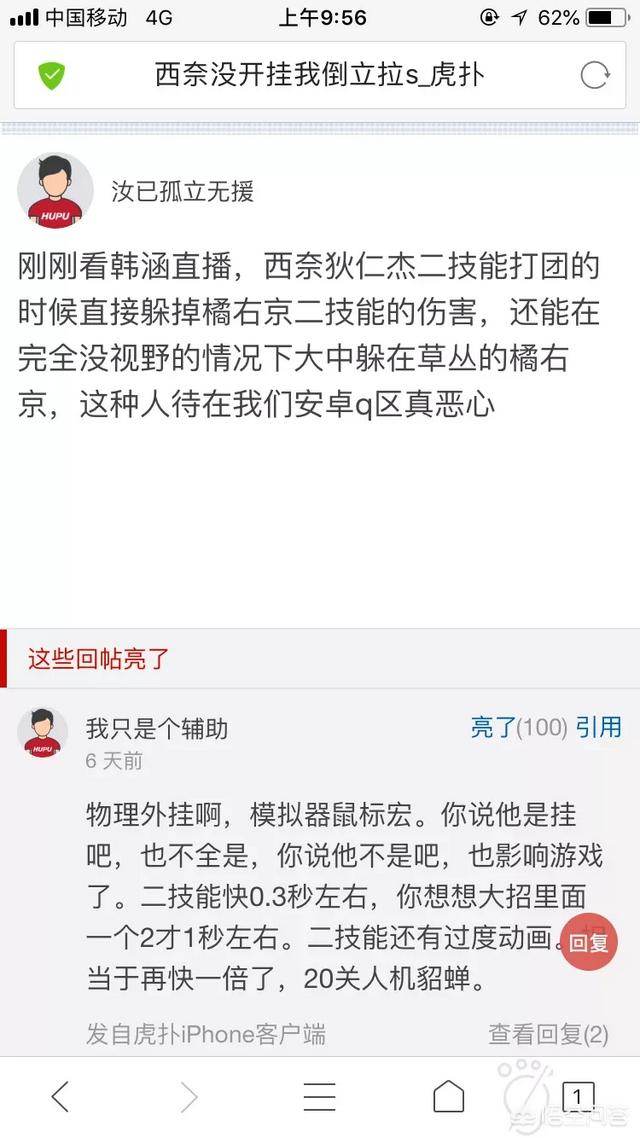Quote the reply using 引用
640x1138 pixels.
599,727
